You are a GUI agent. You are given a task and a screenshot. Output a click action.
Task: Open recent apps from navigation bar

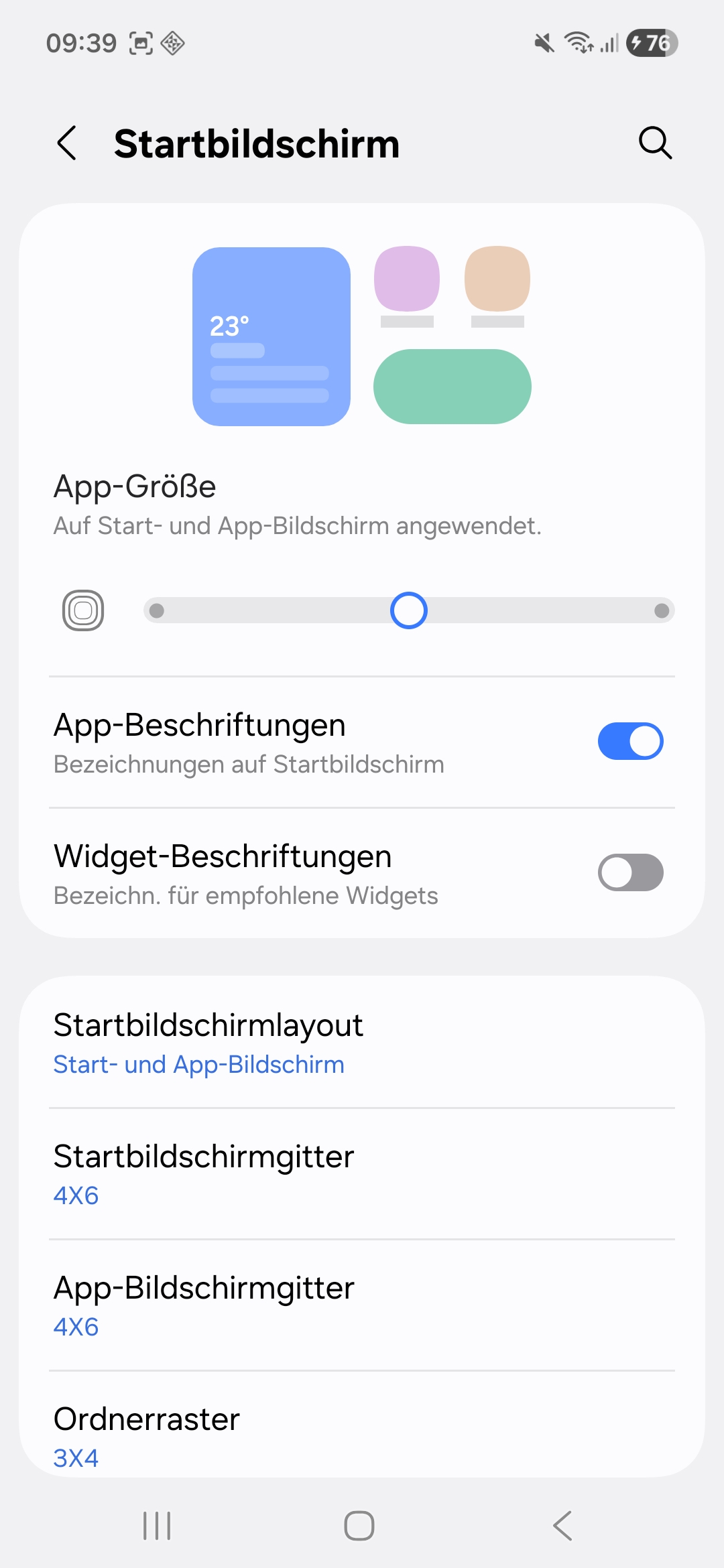pyautogui.click(x=157, y=1526)
